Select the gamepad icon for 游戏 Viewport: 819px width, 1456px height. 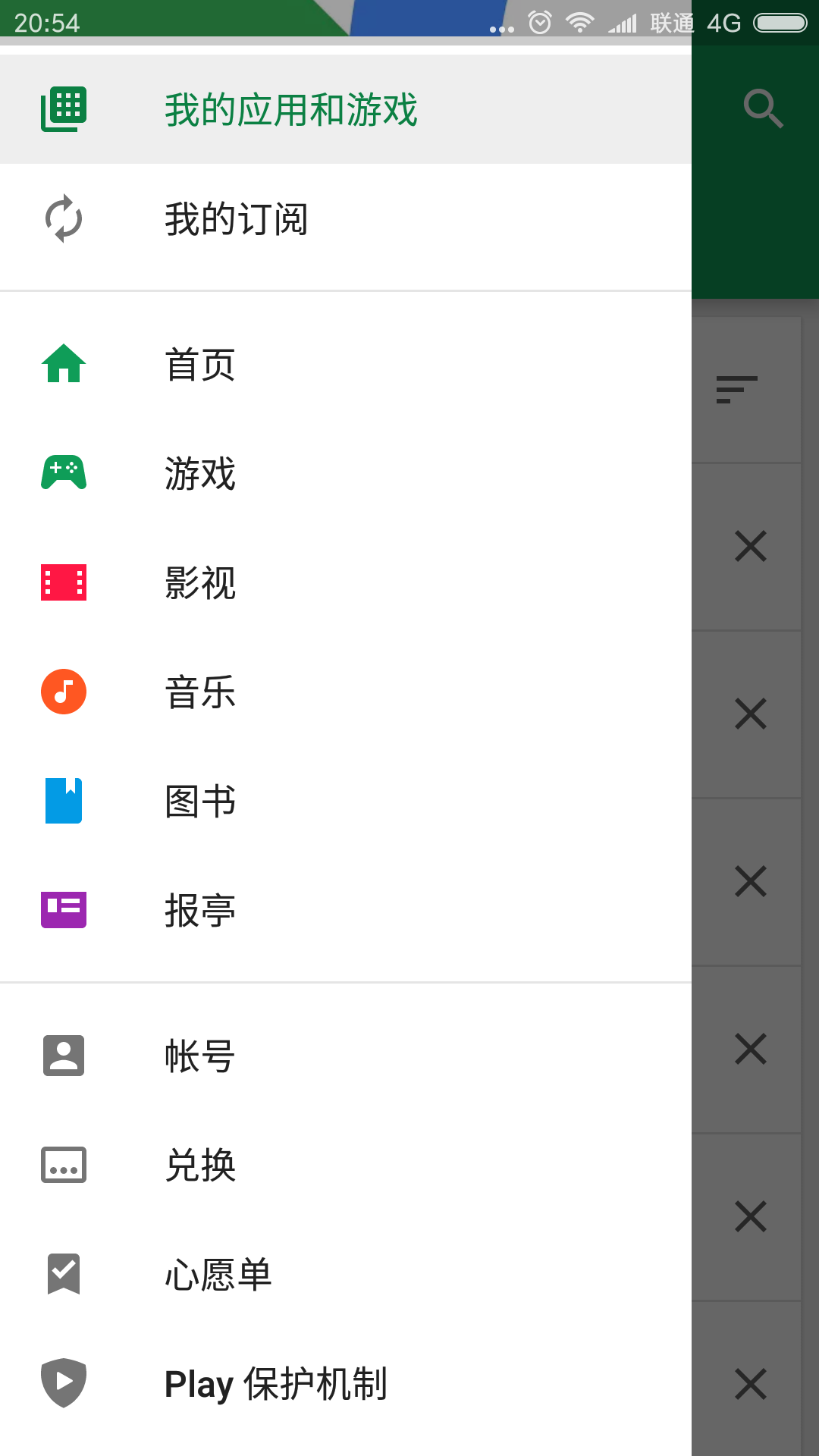64,472
